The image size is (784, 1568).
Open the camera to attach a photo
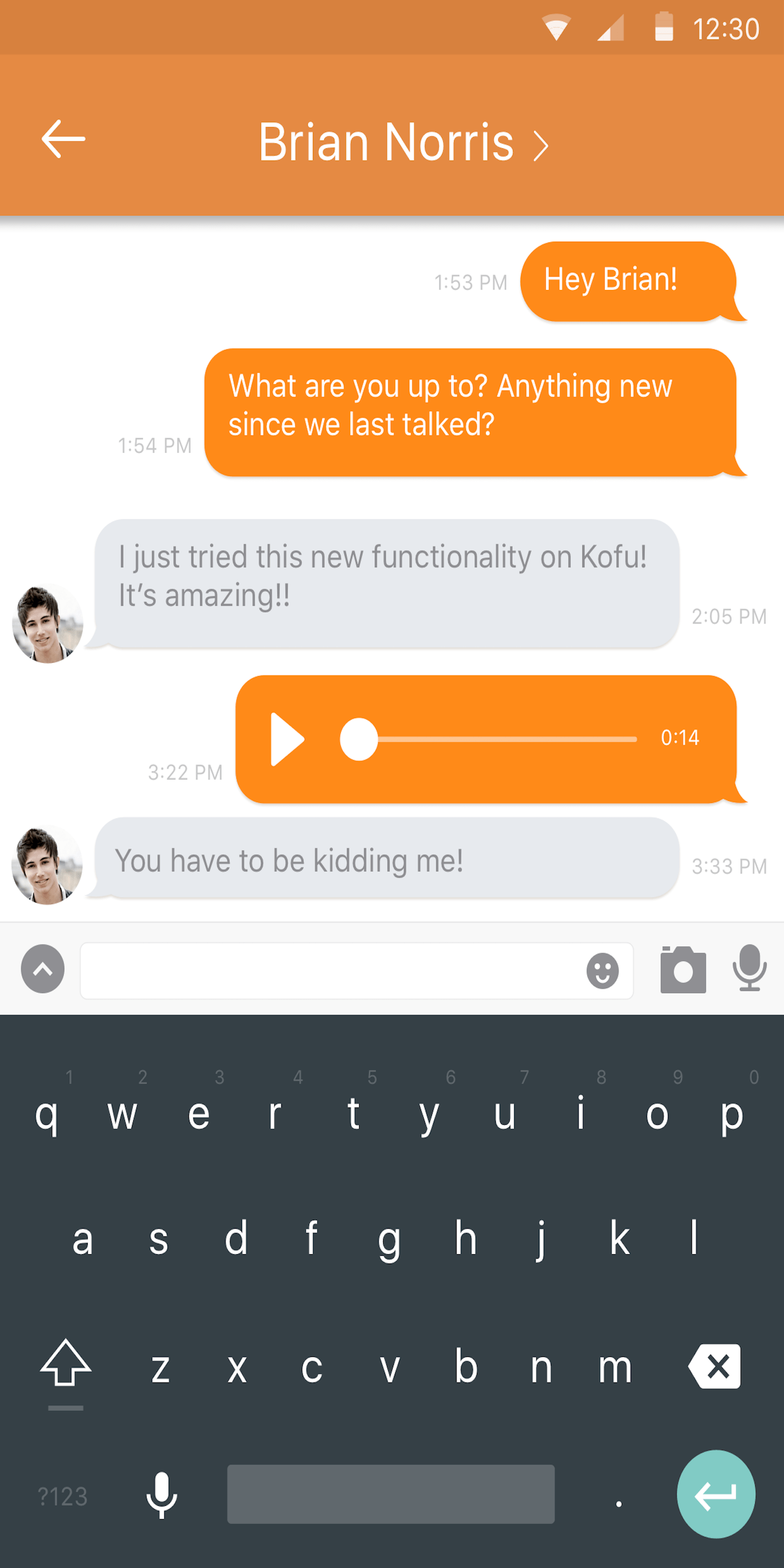(x=683, y=969)
